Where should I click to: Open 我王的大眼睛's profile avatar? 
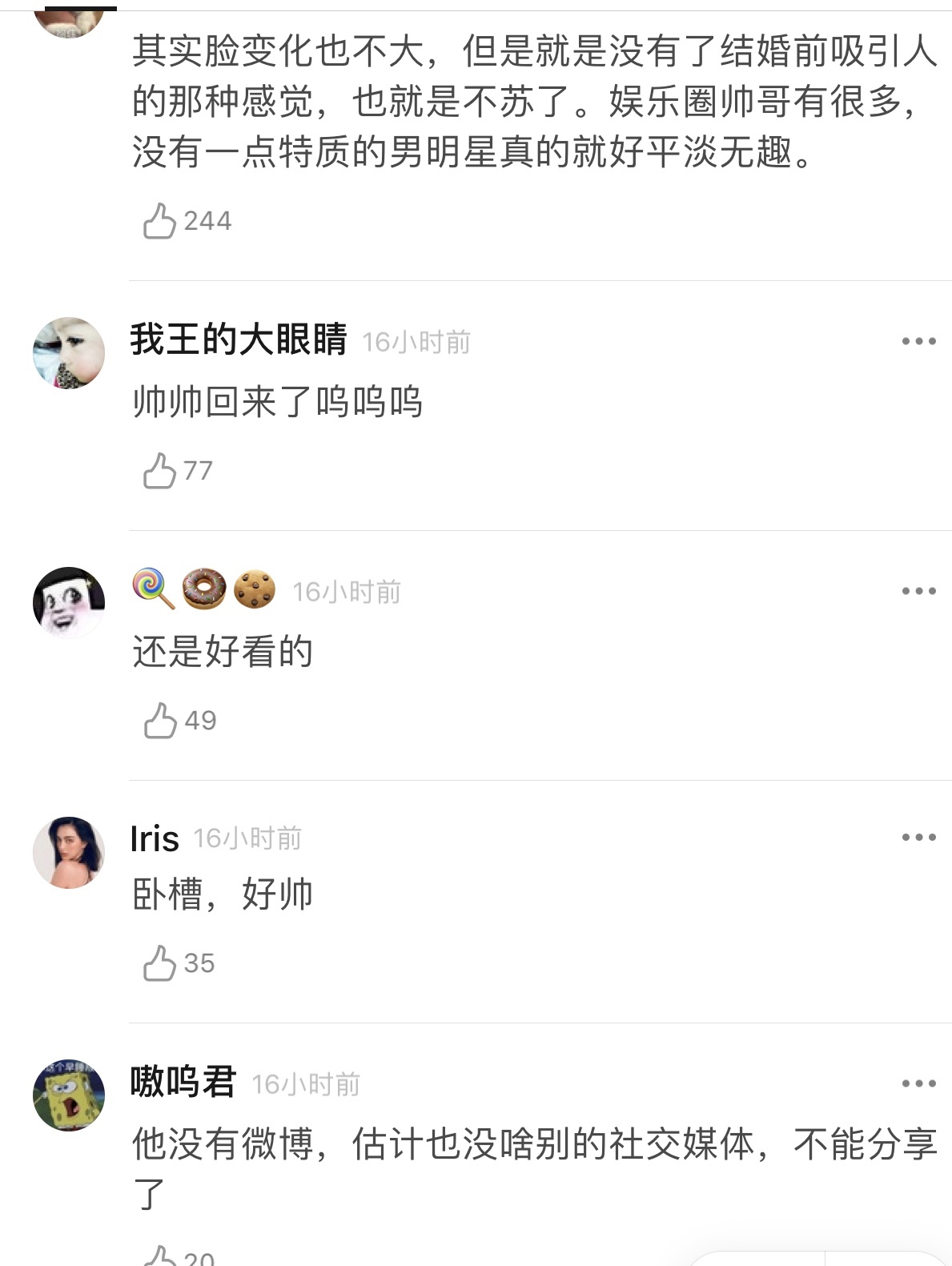pos(69,353)
